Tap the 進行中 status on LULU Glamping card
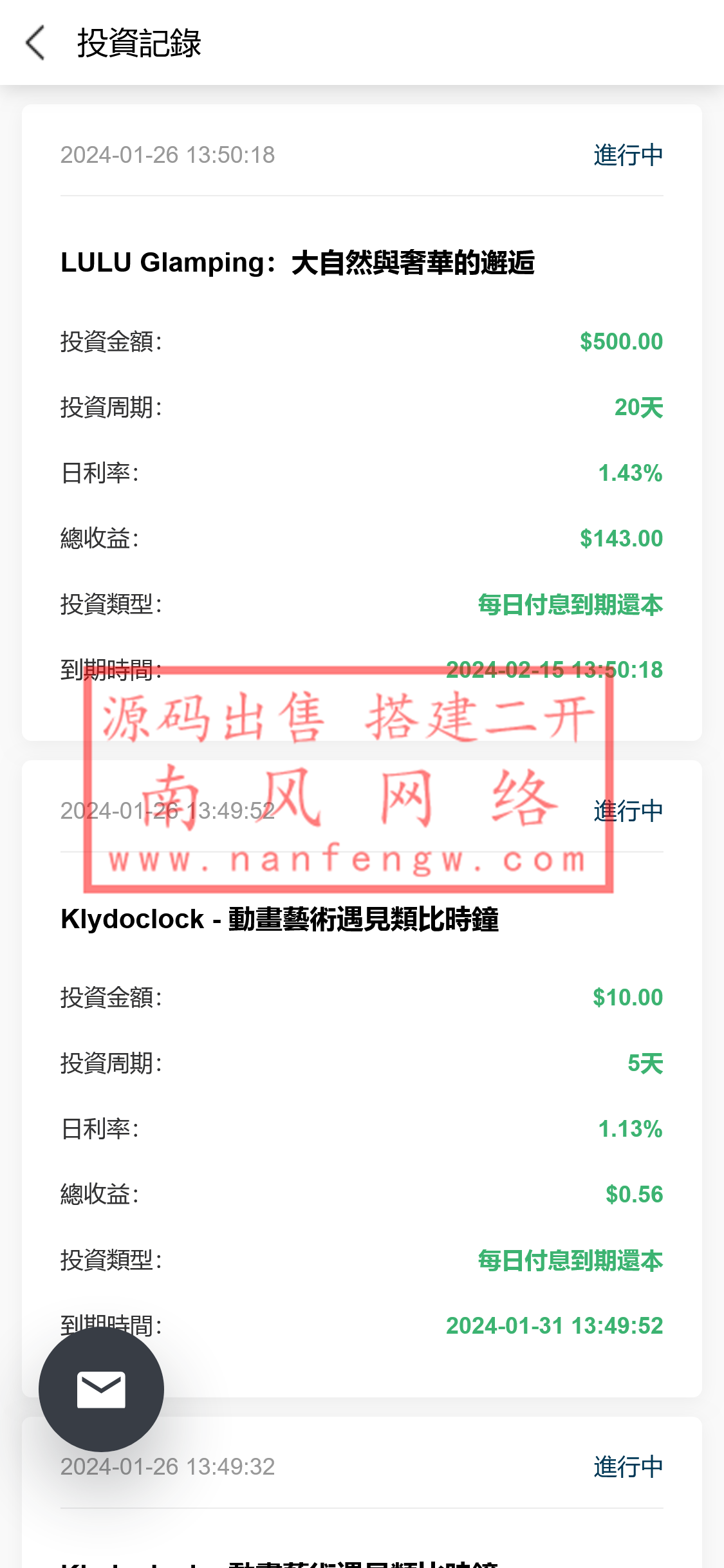 [627, 154]
